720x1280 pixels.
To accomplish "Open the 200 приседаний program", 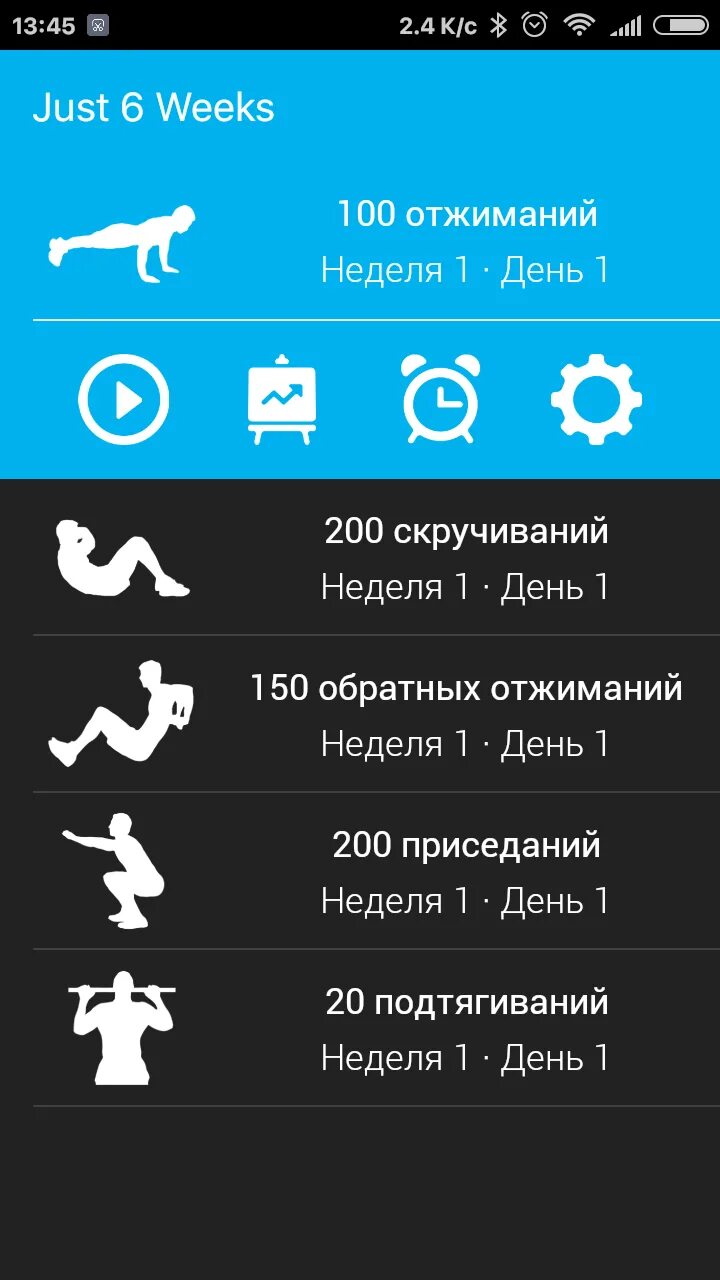I will 466,872.
